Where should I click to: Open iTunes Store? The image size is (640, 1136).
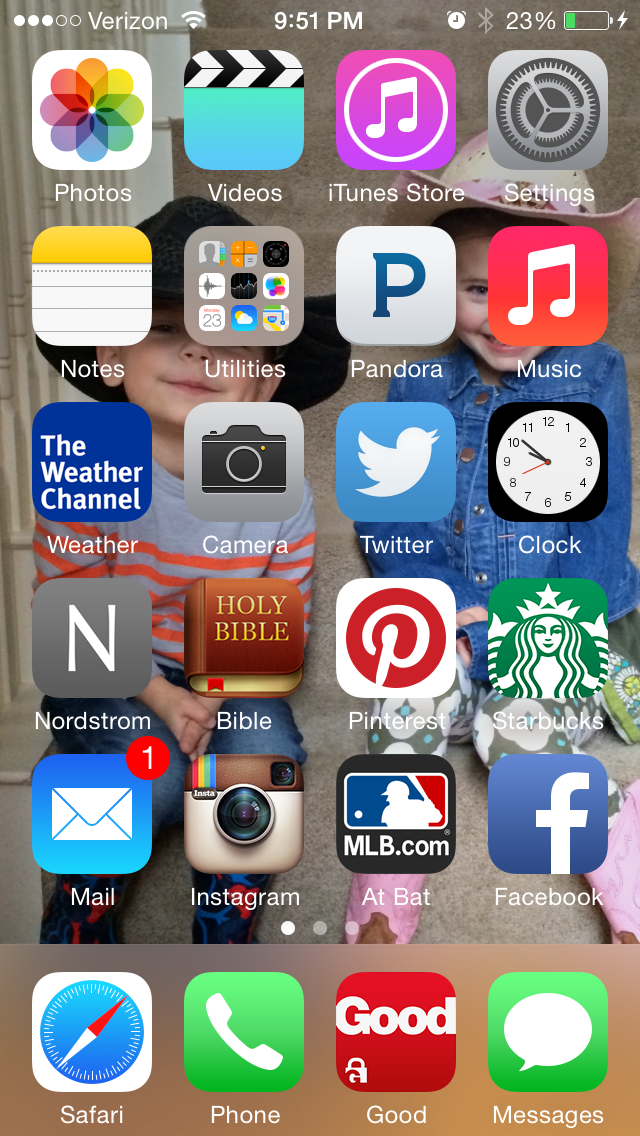click(x=396, y=110)
